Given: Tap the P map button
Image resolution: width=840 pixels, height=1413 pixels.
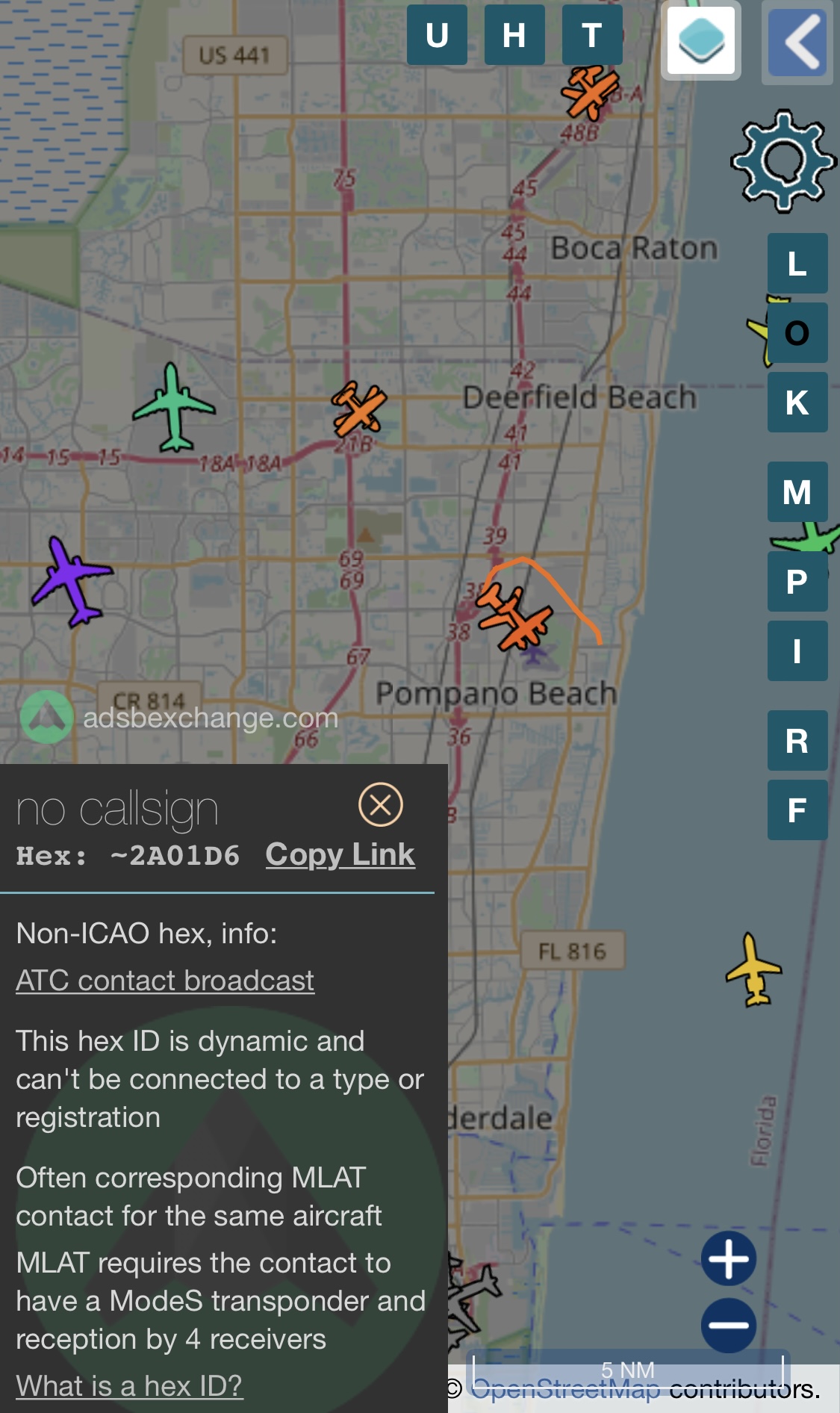Looking at the screenshot, I should pyautogui.click(x=797, y=581).
